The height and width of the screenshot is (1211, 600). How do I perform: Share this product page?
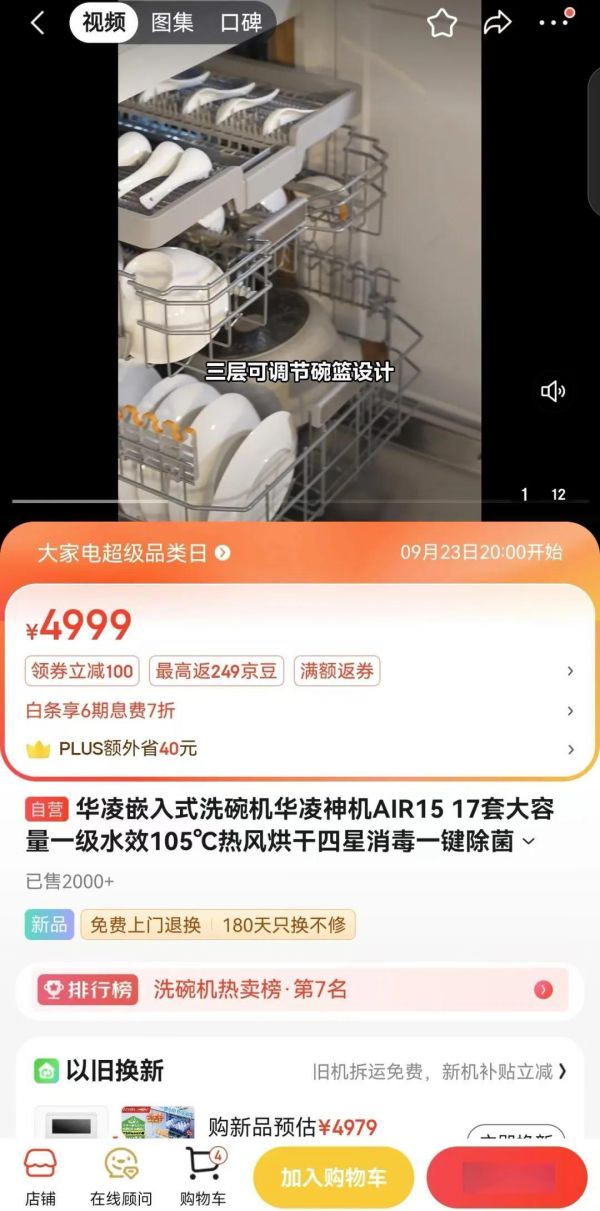(x=497, y=24)
